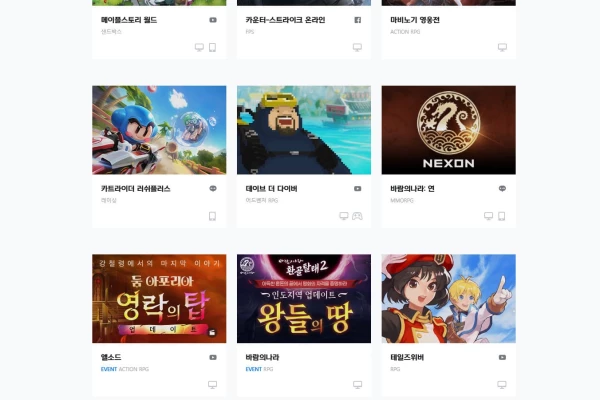The width and height of the screenshot is (600, 400).
Task: Open the YouTube link for 바람의나라
Action: pos(357,357)
